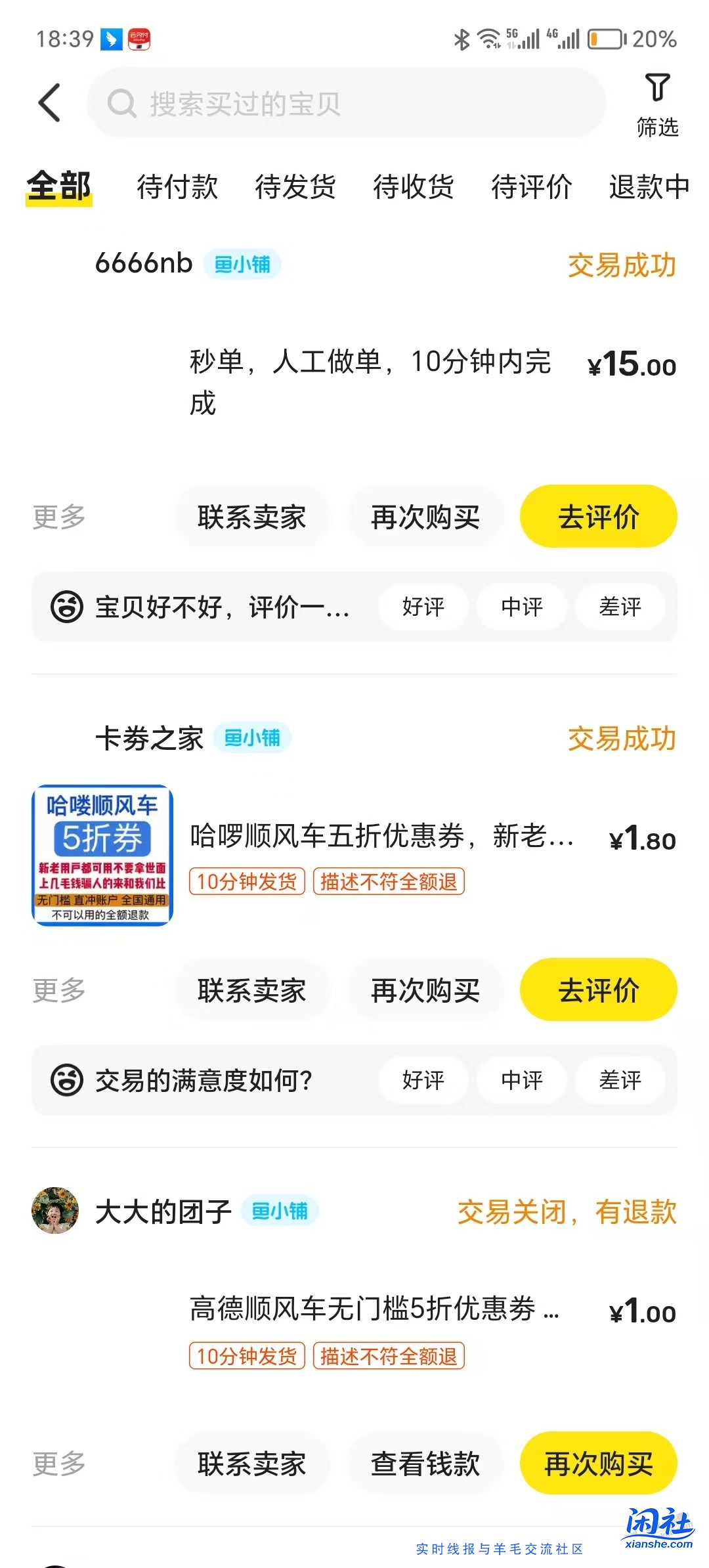Expand 更多 options for the first order
The height and width of the screenshot is (1568, 709).
coord(58,516)
